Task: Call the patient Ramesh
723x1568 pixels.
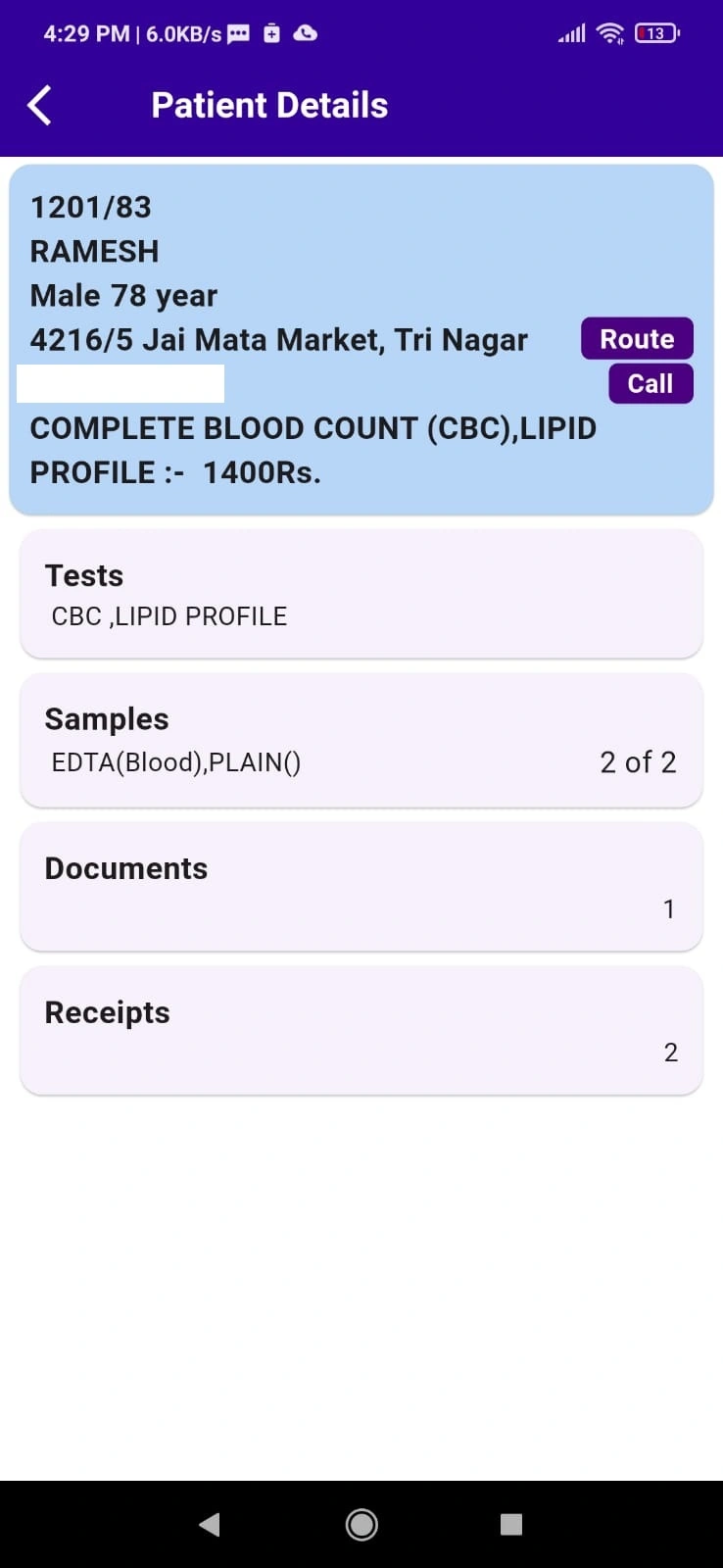Action: (651, 383)
